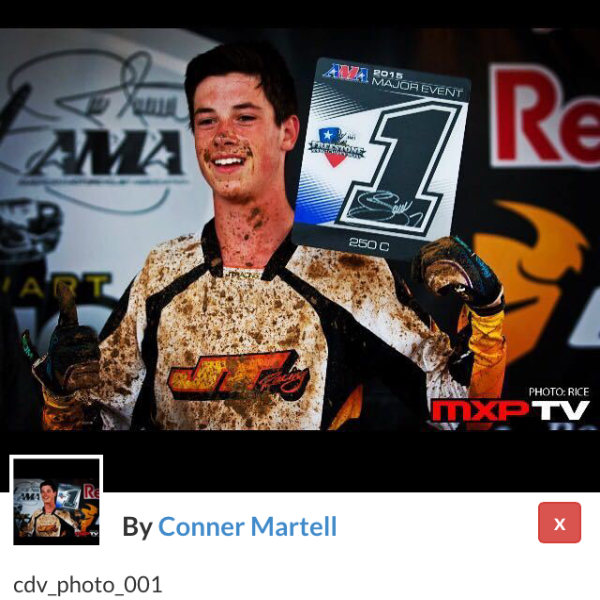This screenshot has width=600, height=600.
Task: Tap the small photo thumbnail preview
Action: (x=56, y=501)
